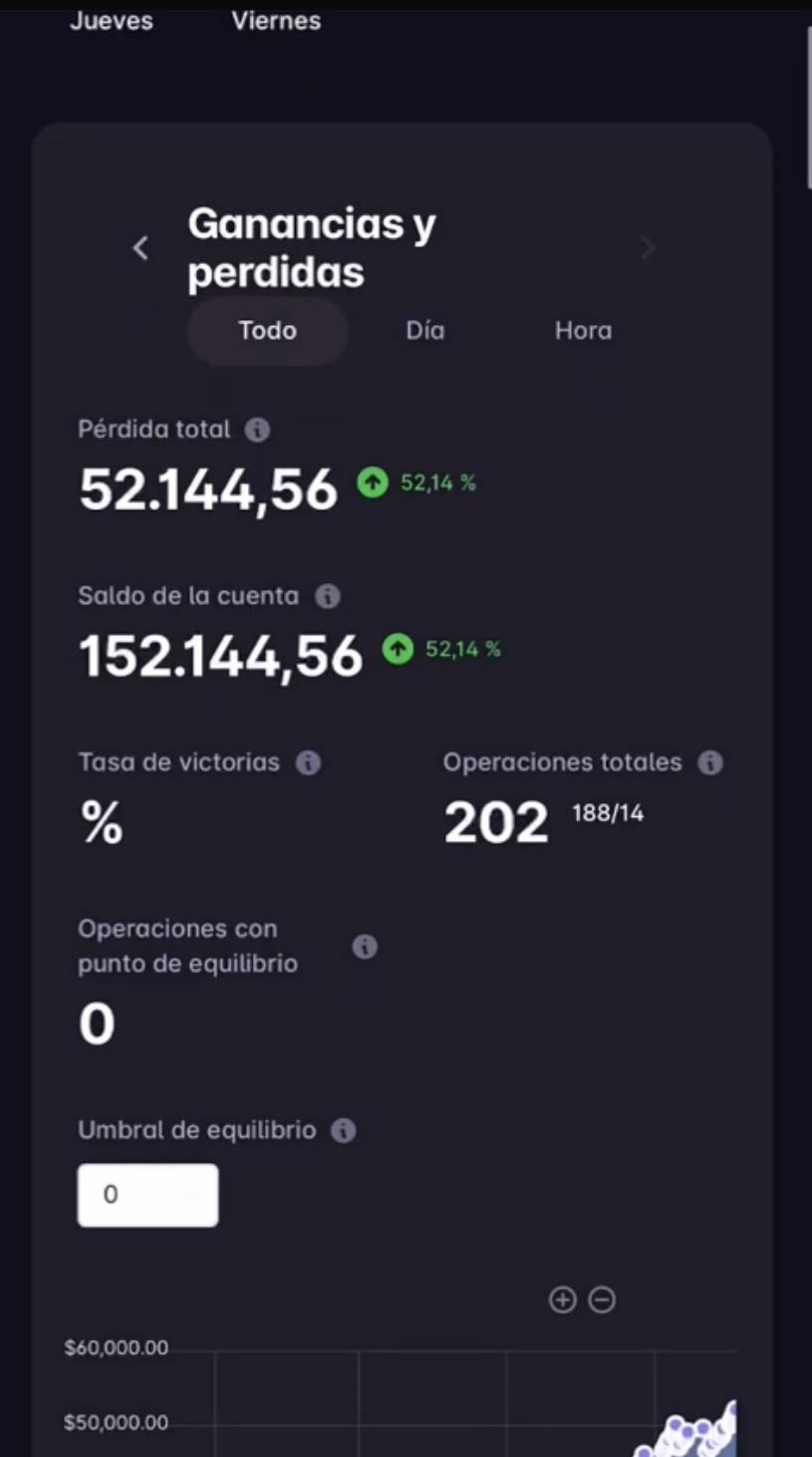
Task: Go to the next stats card
Action: [648, 248]
